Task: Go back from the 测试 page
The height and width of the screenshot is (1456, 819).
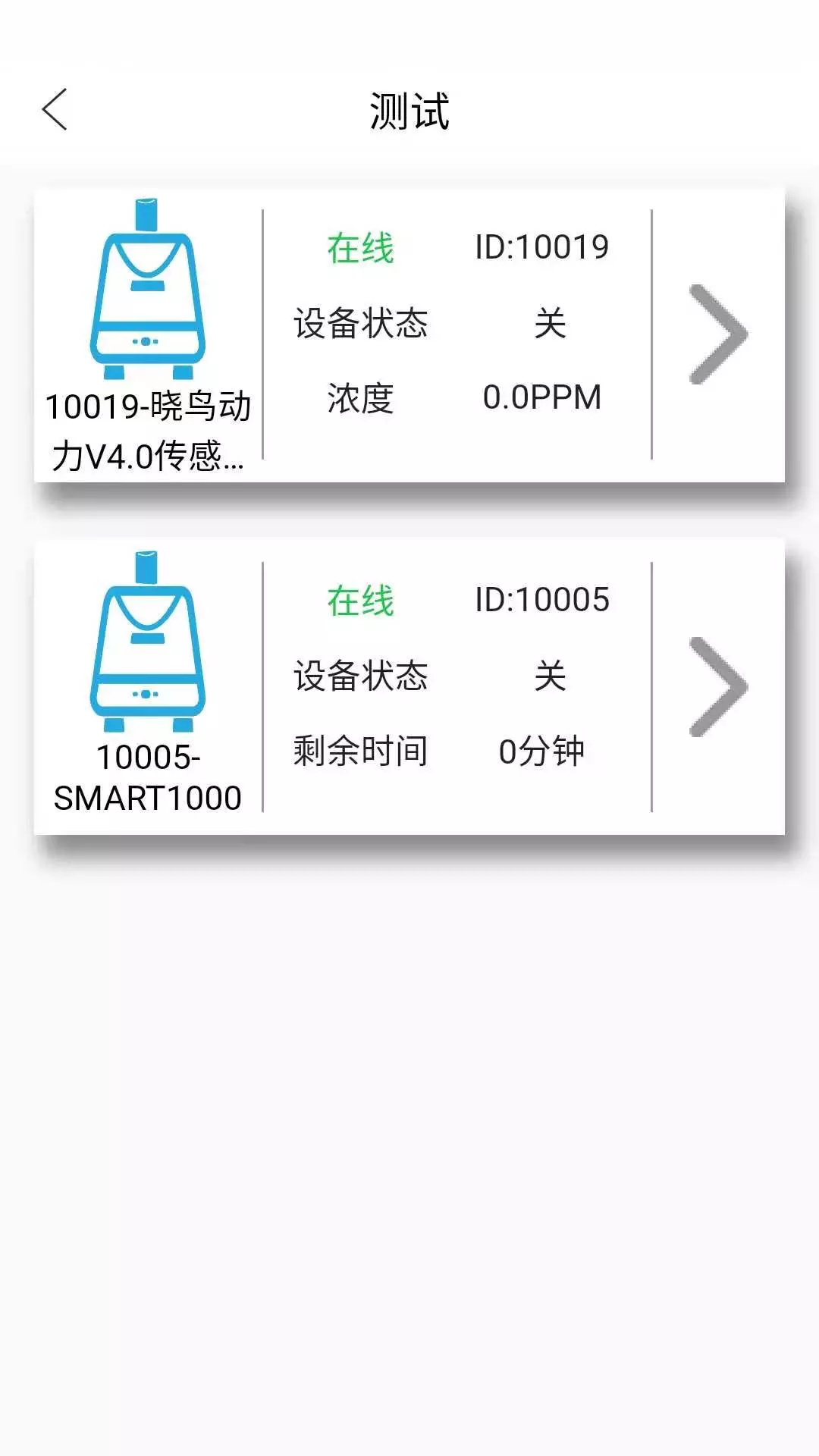Action: point(55,110)
